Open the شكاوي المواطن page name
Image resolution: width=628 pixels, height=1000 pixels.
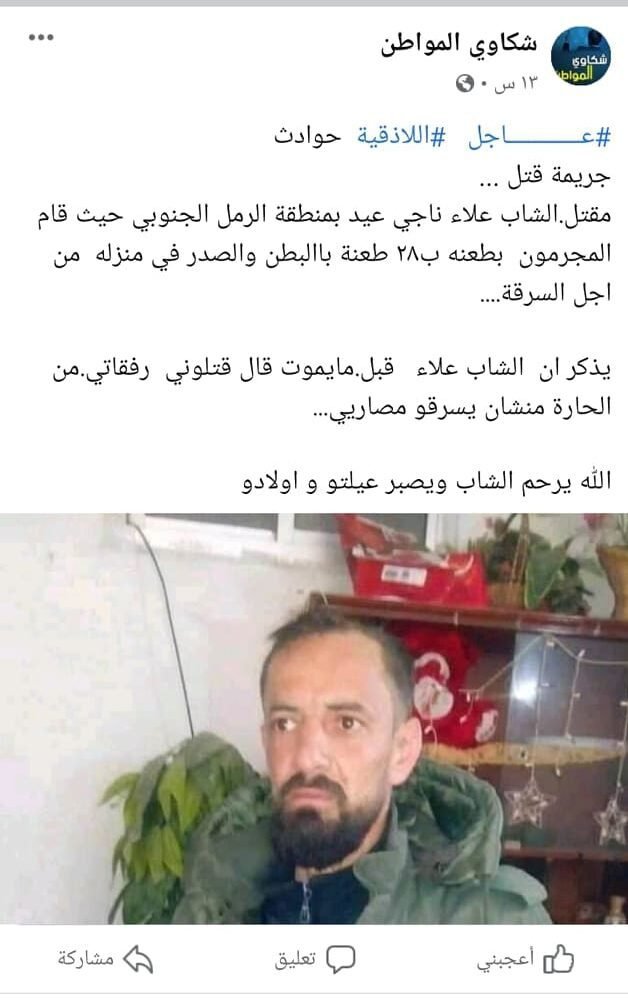click(460, 43)
